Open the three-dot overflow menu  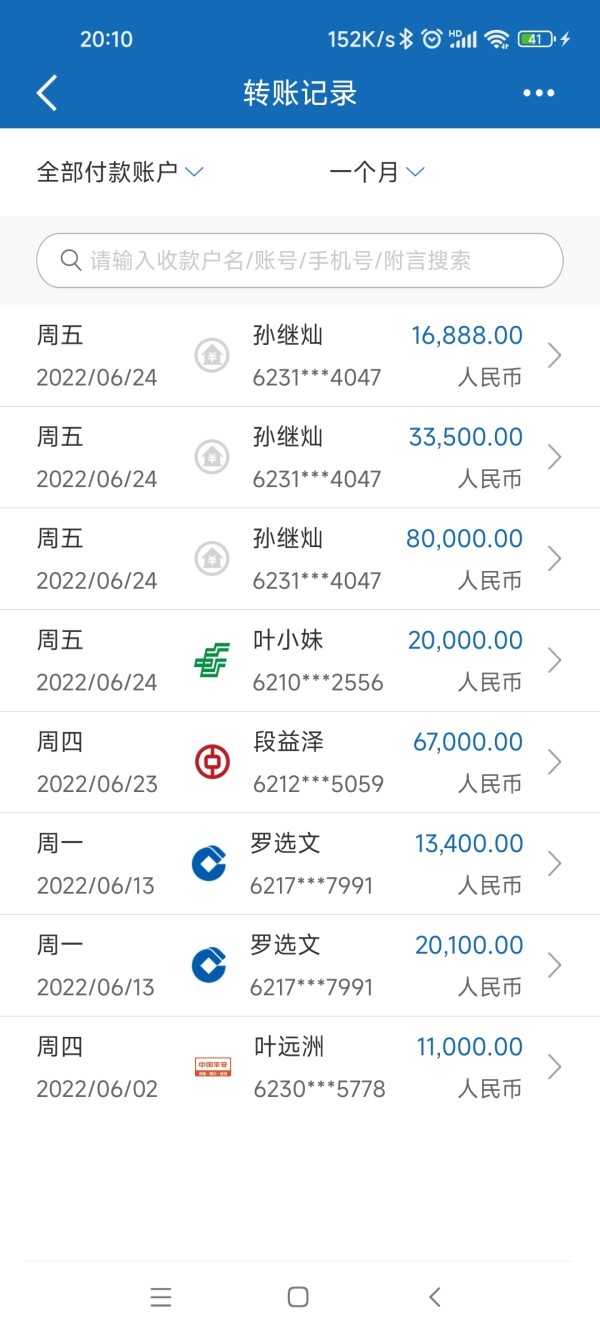click(538, 93)
